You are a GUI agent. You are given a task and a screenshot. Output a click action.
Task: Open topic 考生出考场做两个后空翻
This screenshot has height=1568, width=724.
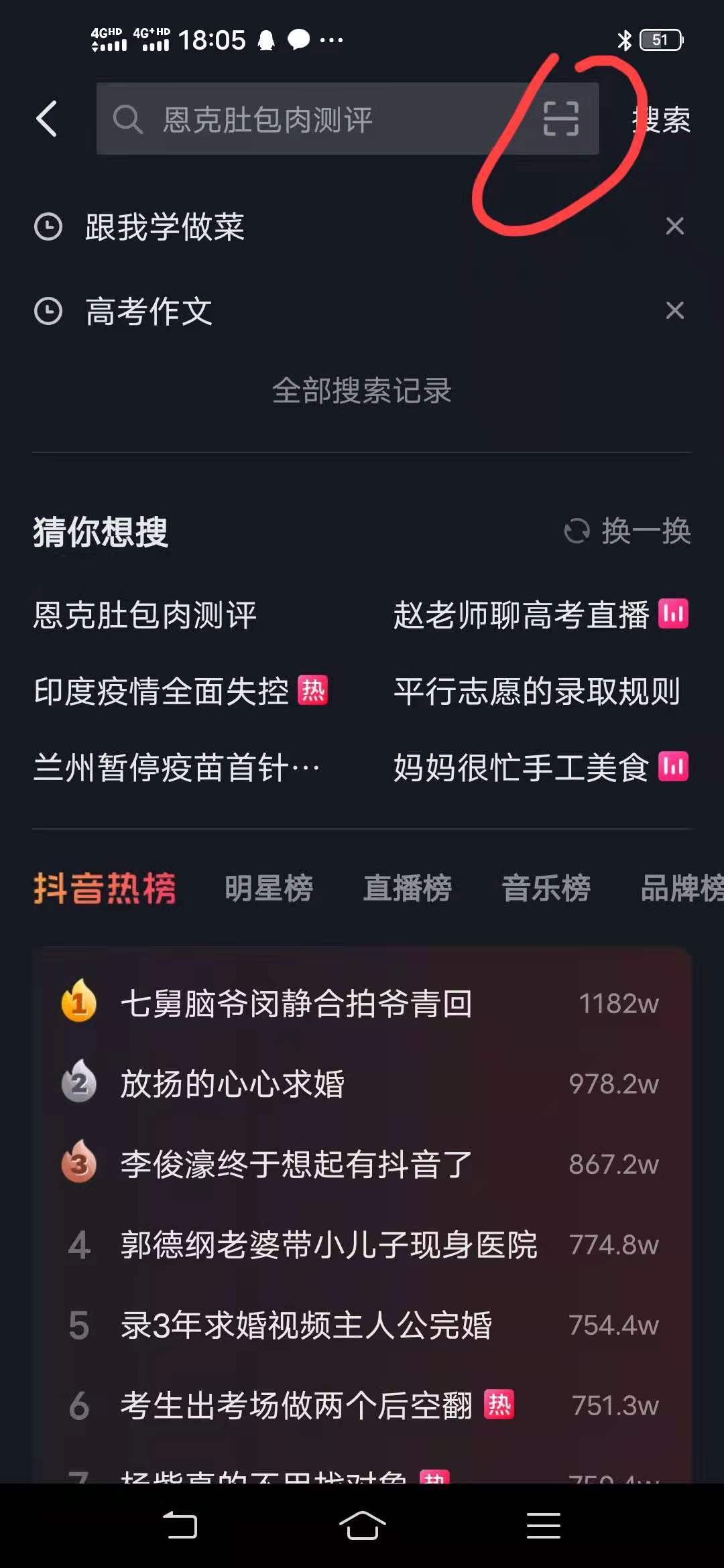296,1405
